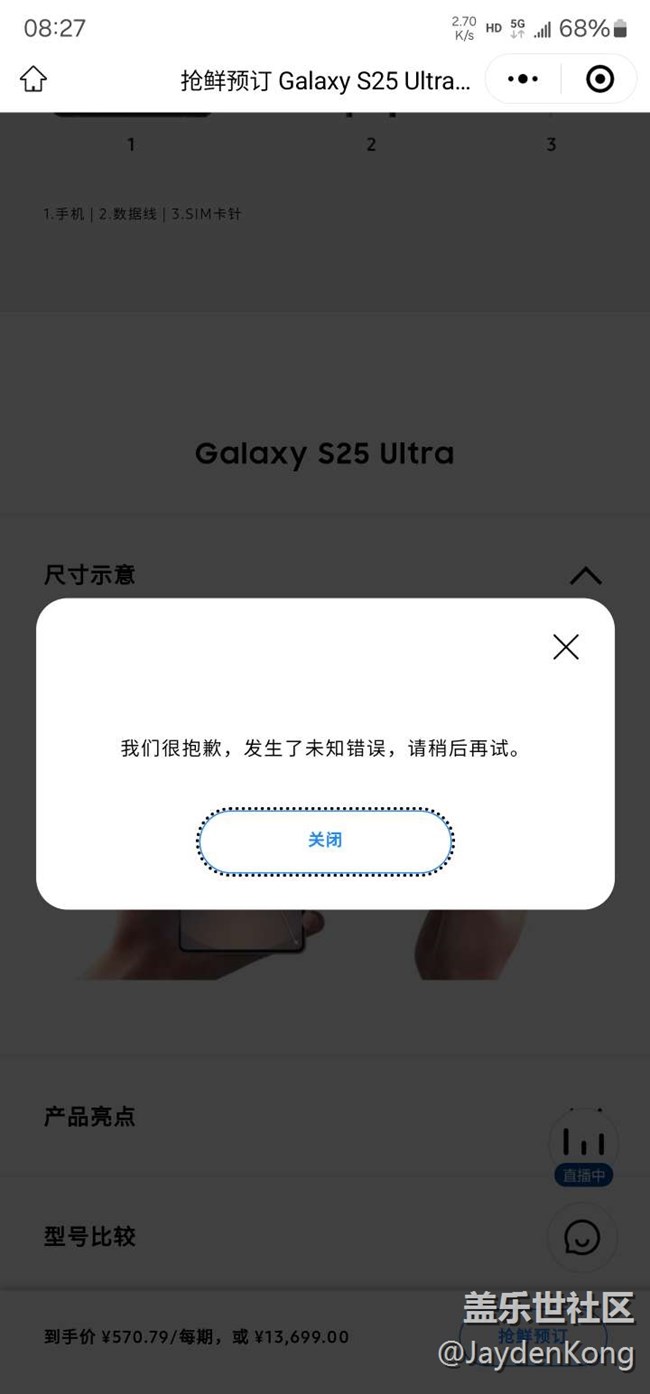The height and width of the screenshot is (1394, 650).
Task: Exit the mini program via circle icon
Action: pyautogui.click(x=600, y=79)
